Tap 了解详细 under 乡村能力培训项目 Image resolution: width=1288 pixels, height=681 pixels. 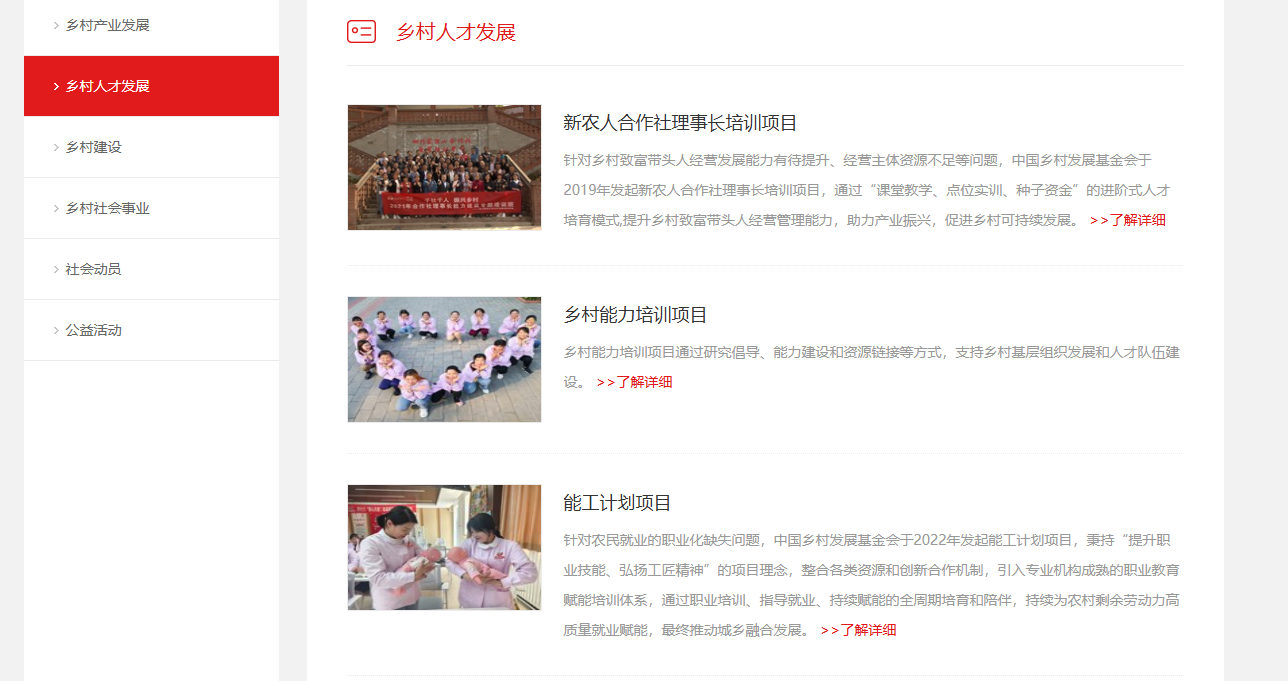click(635, 382)
